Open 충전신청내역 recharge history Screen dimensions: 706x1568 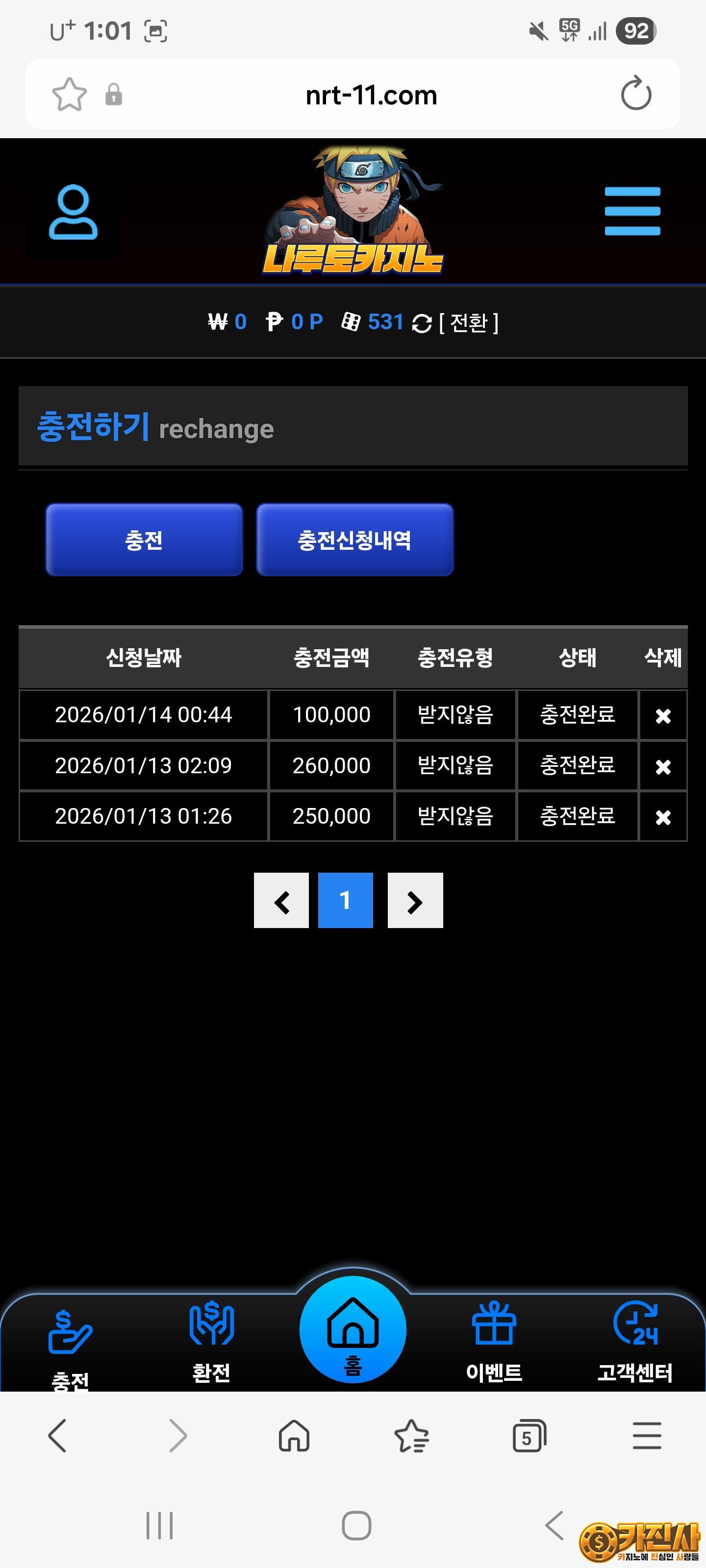point(354,540)
